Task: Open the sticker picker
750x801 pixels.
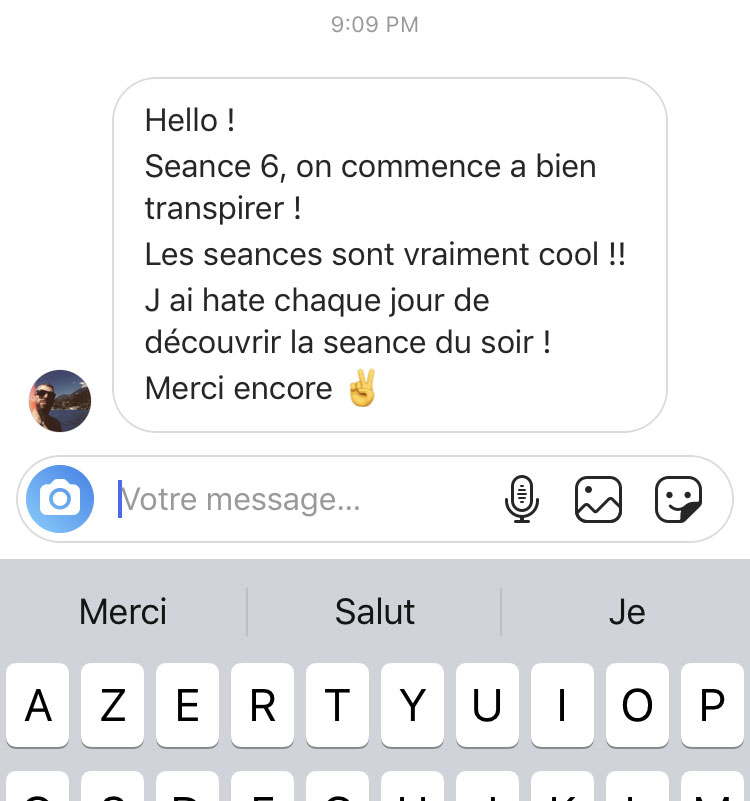Action: coord(678,499)
